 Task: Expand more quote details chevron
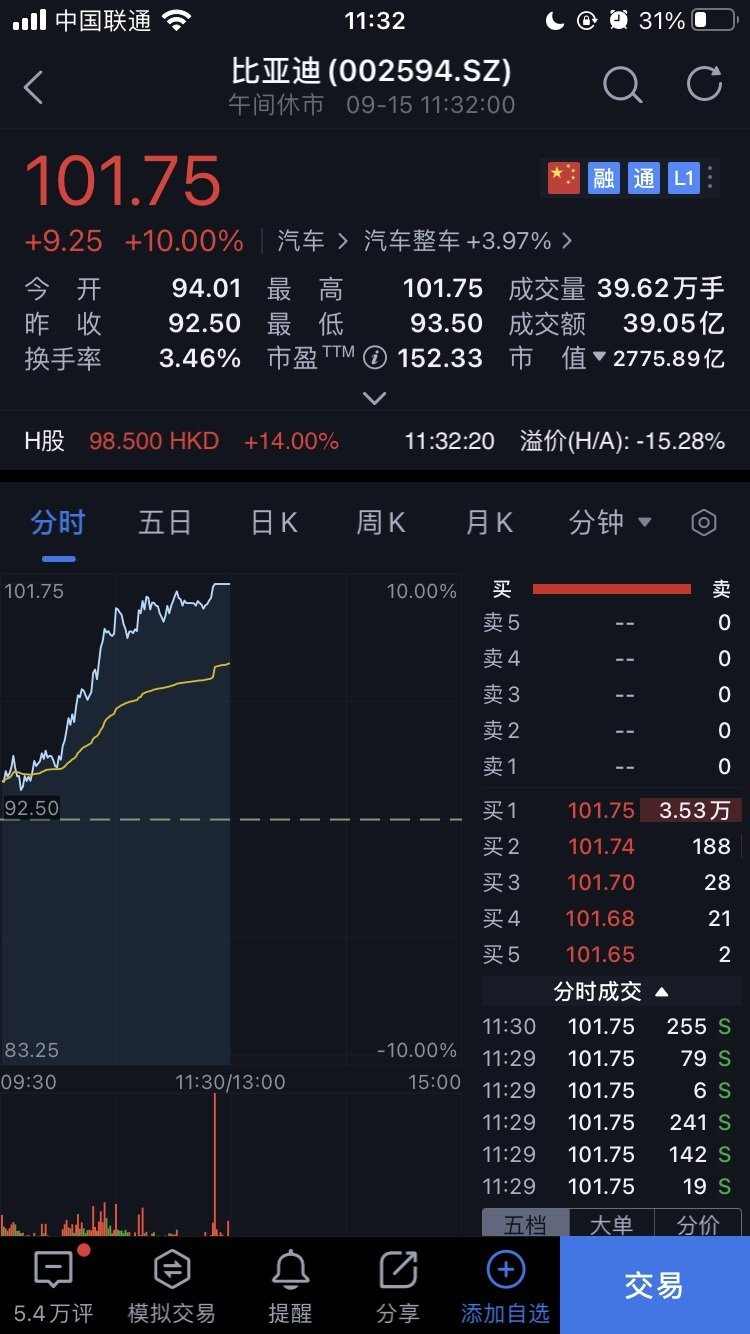(374, 398)
